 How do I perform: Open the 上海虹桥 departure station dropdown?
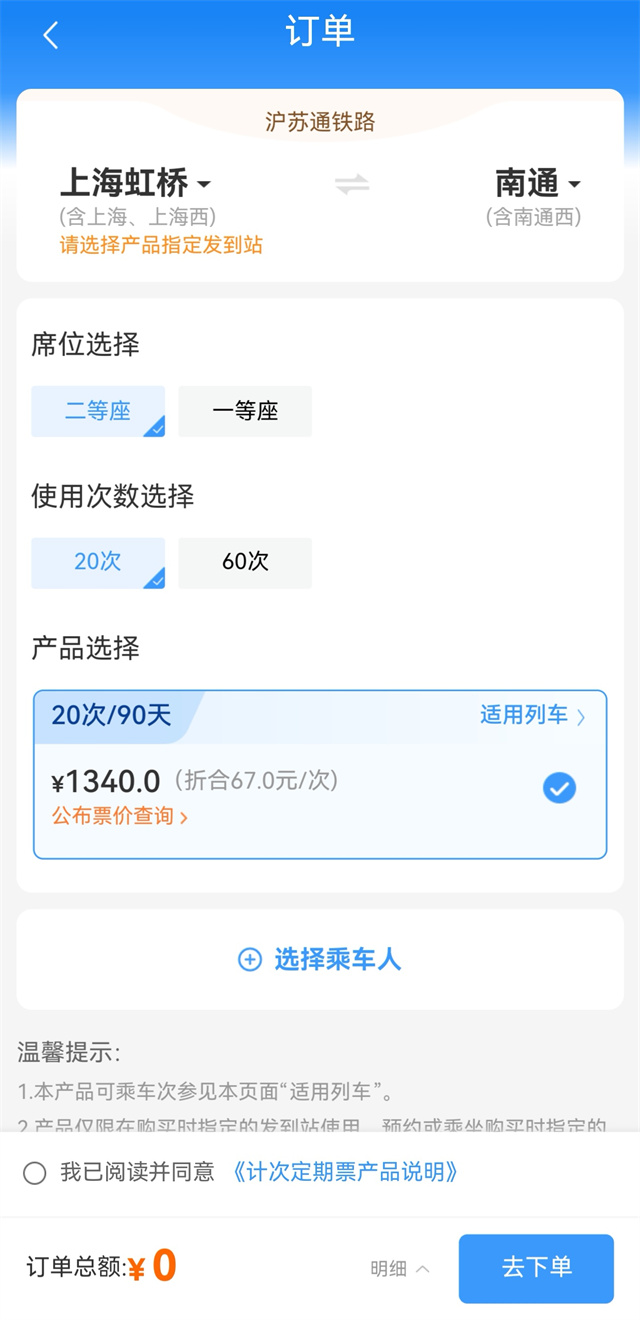(x=136, y=184)
